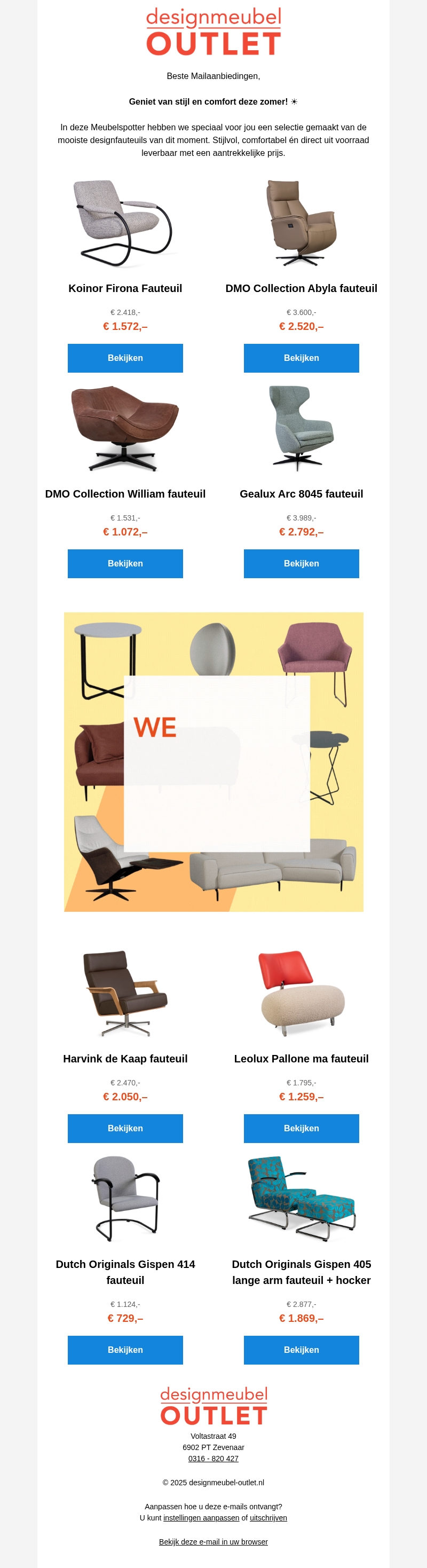Call phone number 0316 - 820 427
The image size is (427, 1568).
coord(213,1458)
